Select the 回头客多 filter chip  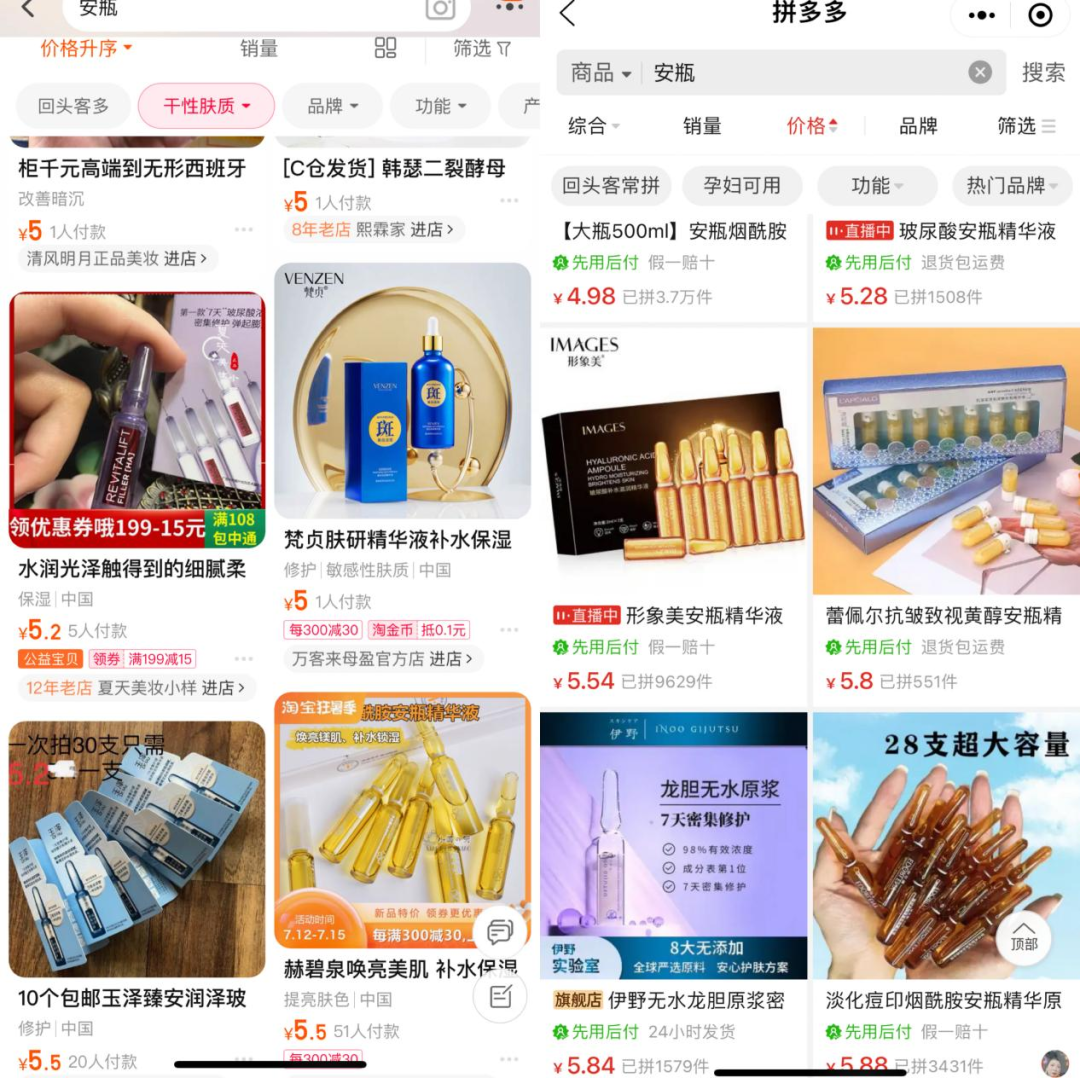pyautogui.click(x=73, y=106)
